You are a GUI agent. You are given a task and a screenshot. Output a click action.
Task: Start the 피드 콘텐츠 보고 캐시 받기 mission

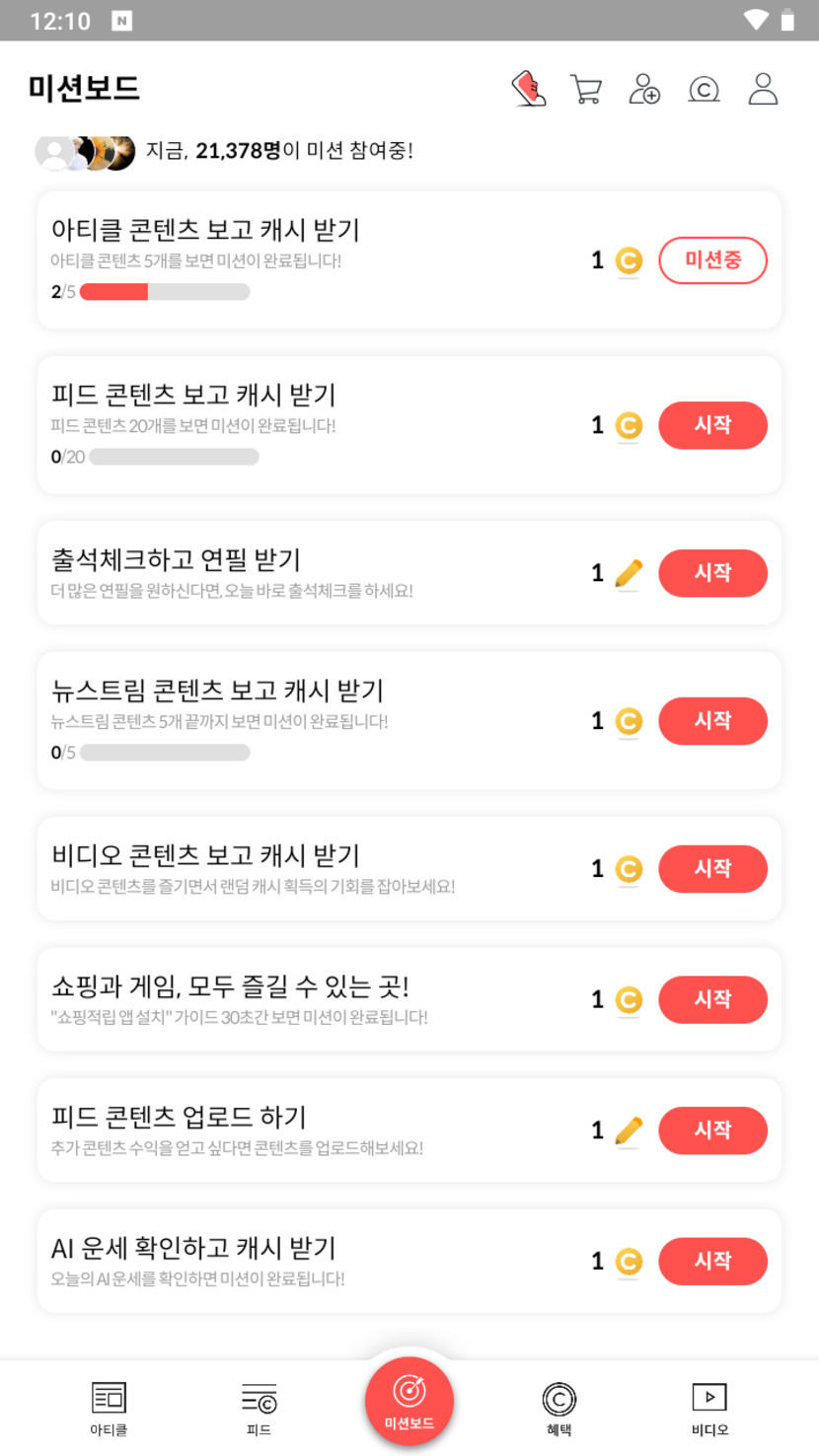[x=712, y=425]
